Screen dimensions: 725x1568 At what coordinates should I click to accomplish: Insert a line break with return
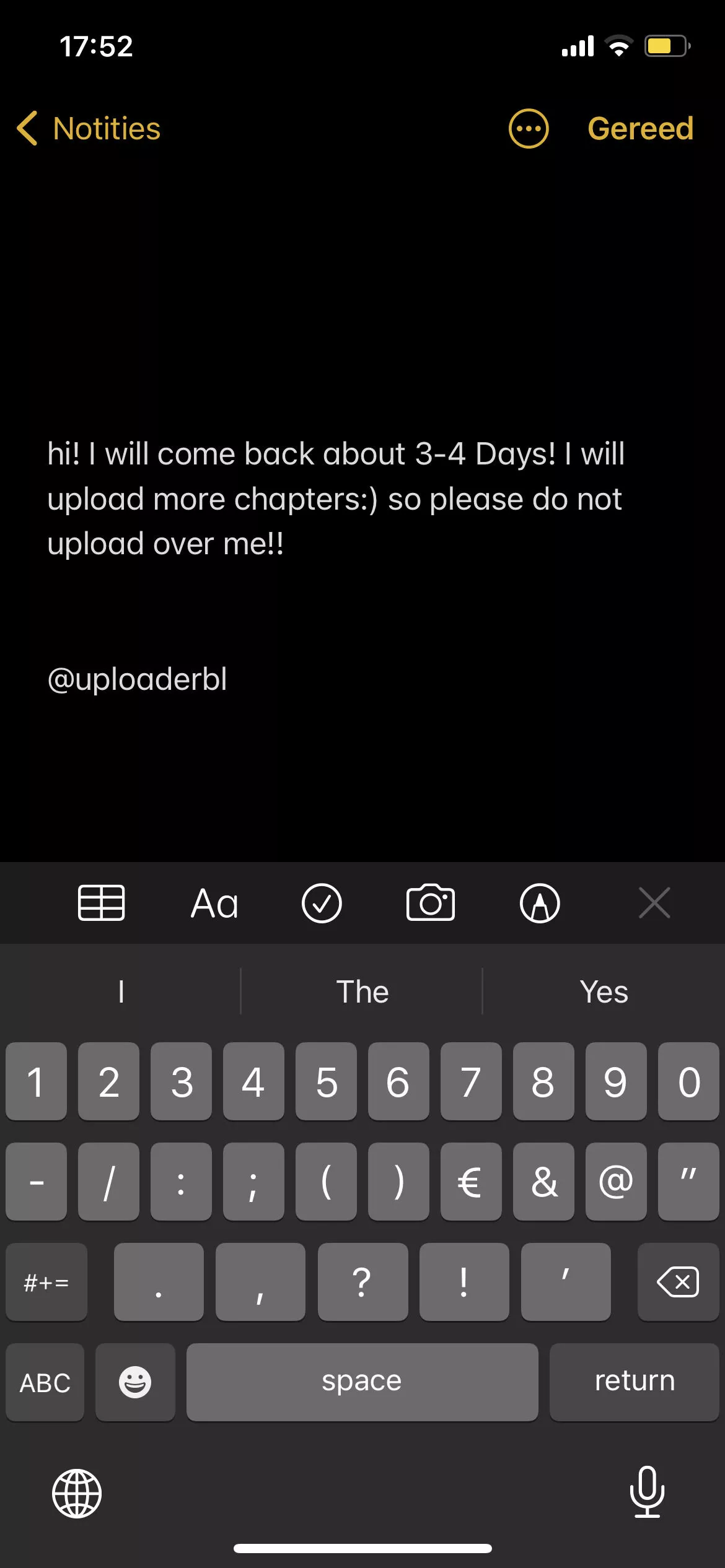click(634, 1382)
